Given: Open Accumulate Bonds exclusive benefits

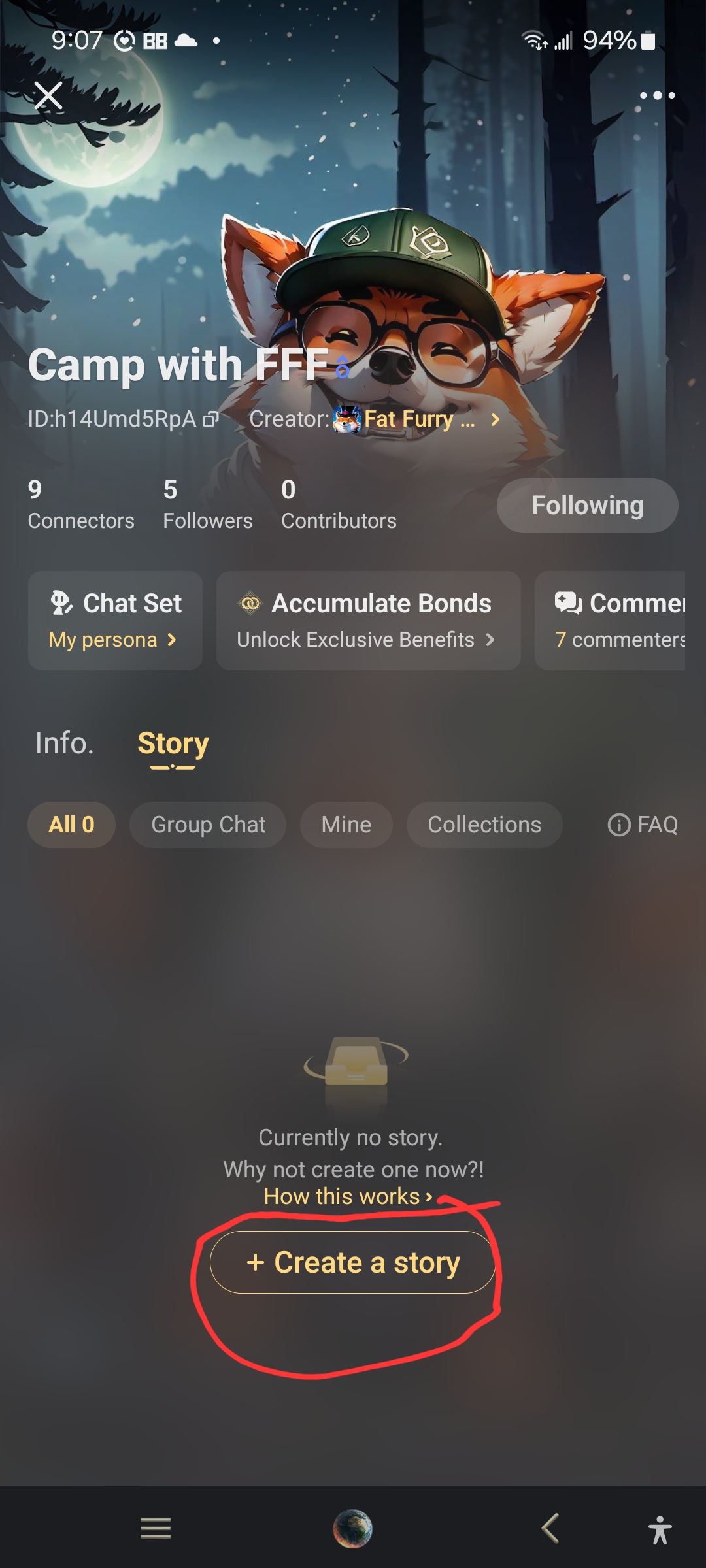Looking at the screenshot, I should coord(368,621).
